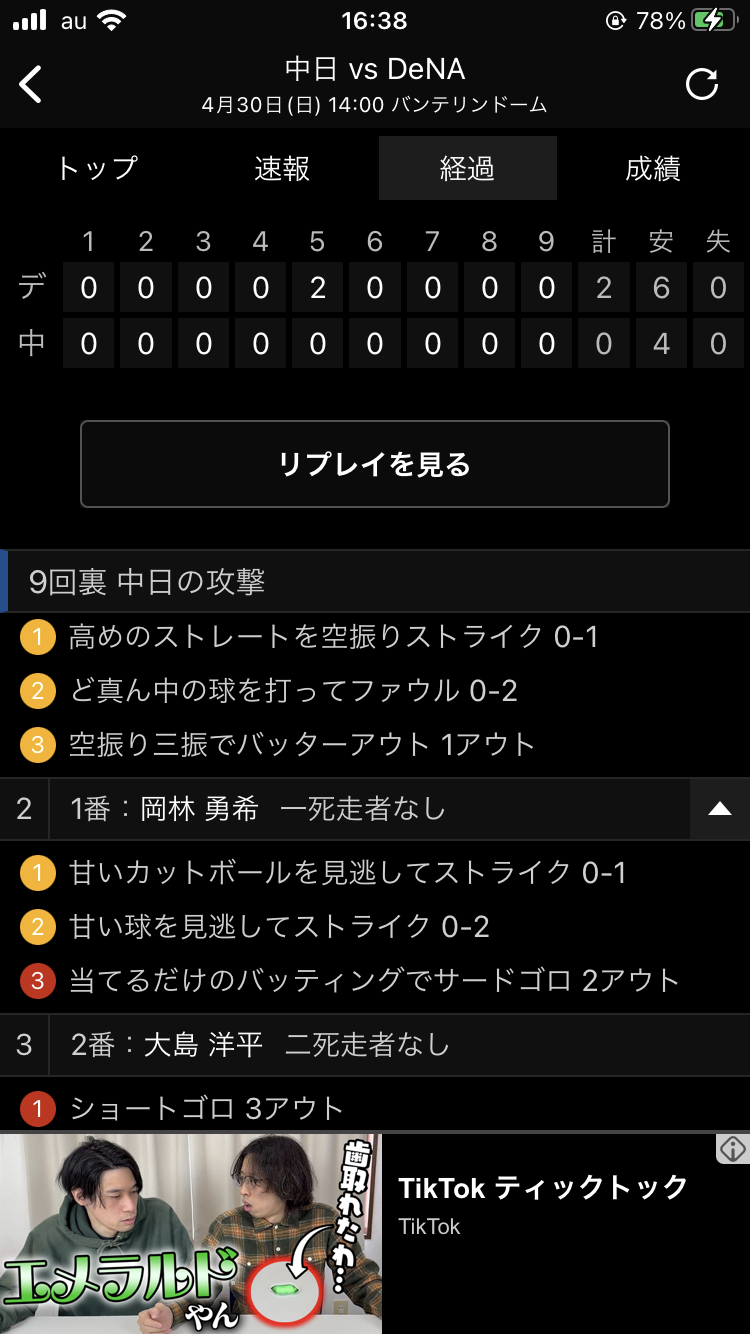Switch to the トップ tab

click(x=96, y=169)
